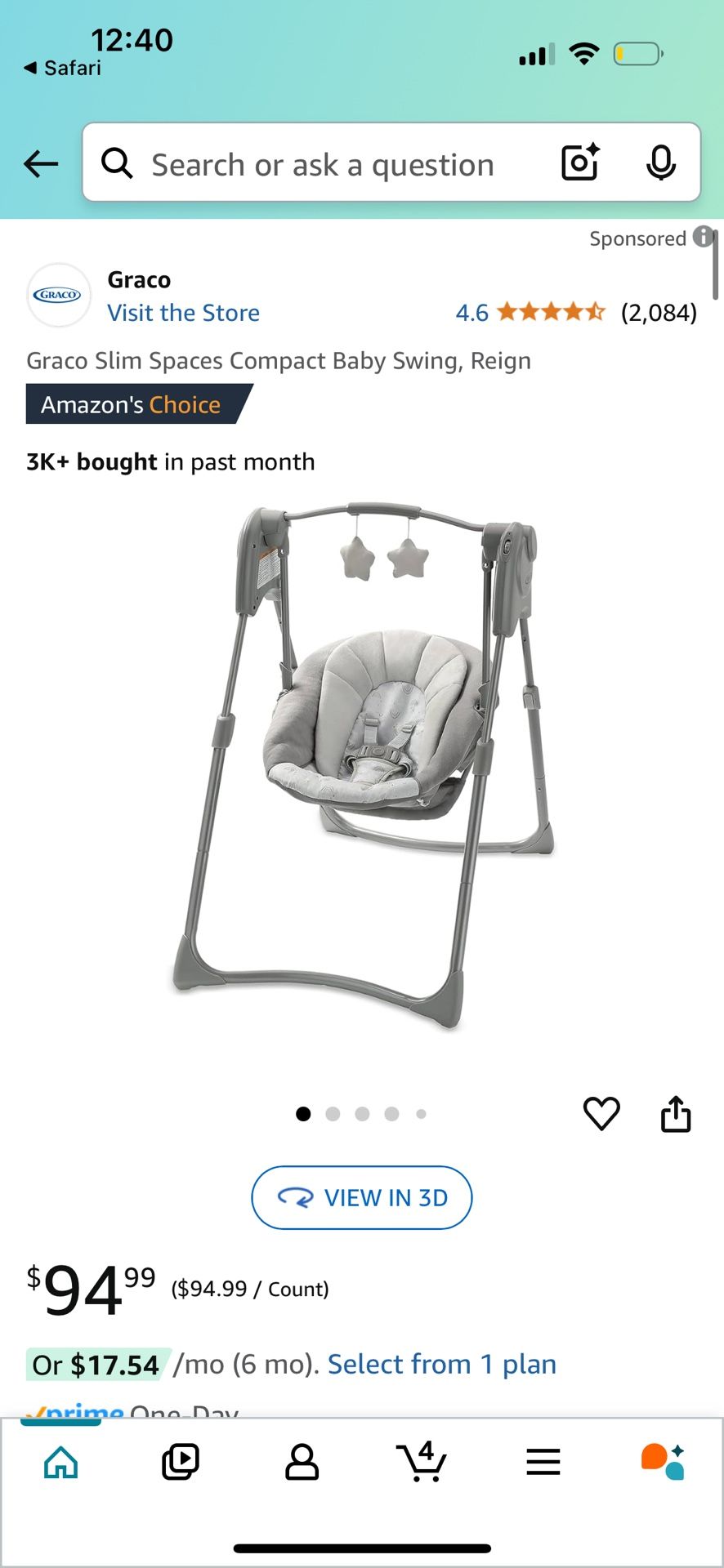Open the Rufus AI assistant
Viewport: 724px width, 1568px height.
pos(663,1461)
